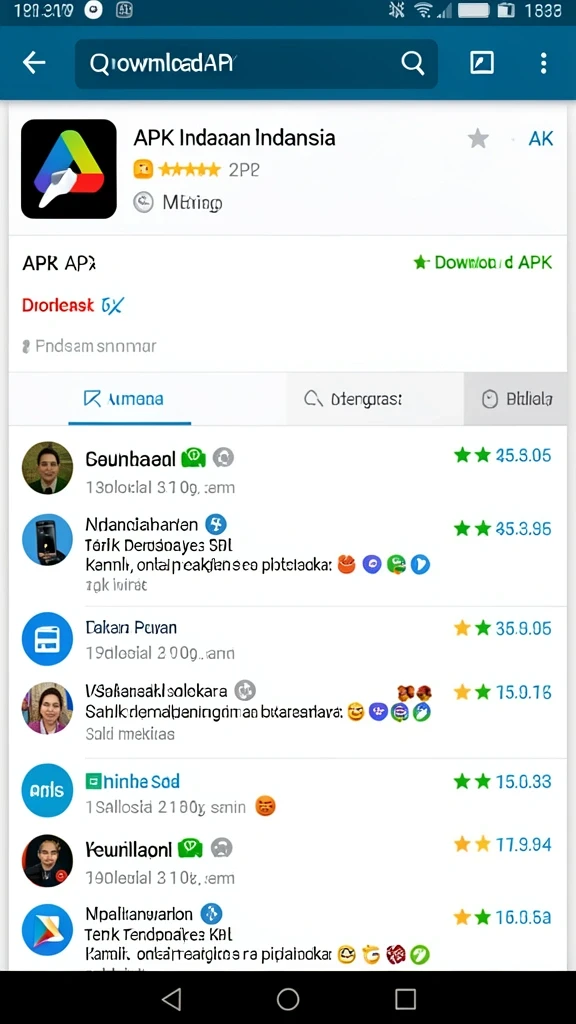
Task: Open the Dakan Pavan row
Action: 287,639
